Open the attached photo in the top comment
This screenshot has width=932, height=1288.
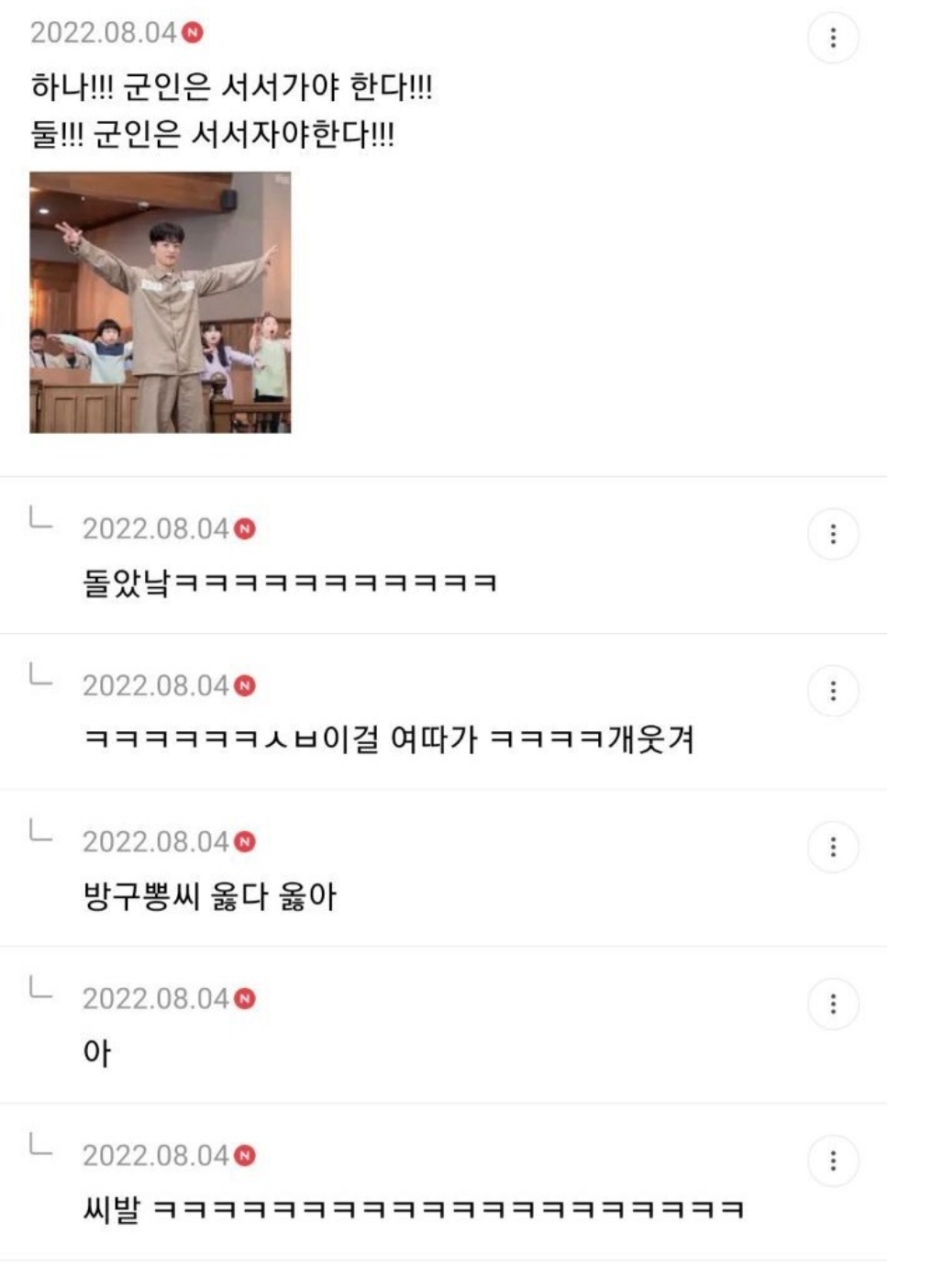[x=161, y=302]
